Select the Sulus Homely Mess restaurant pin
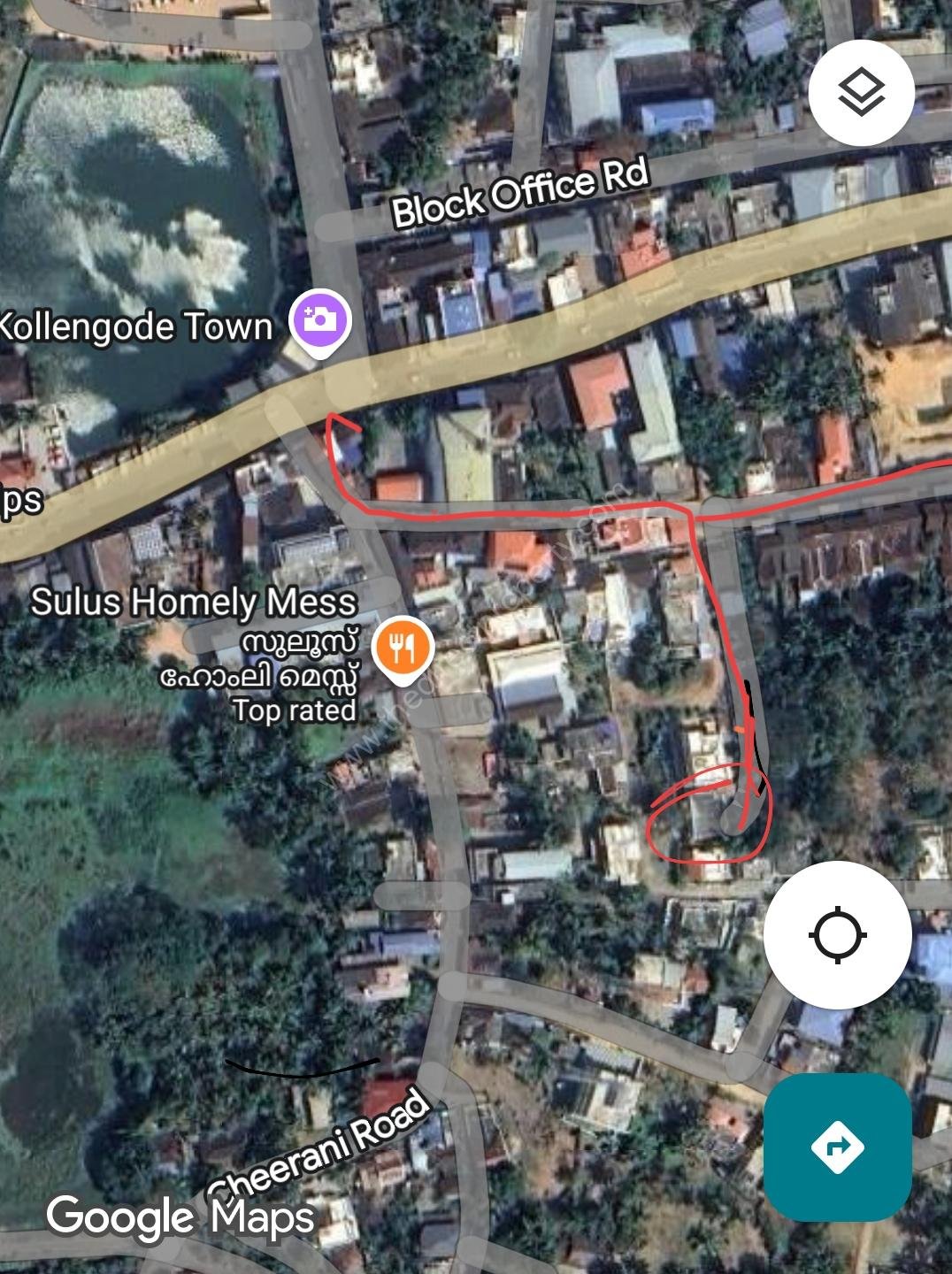This screenshot has width=952, height=1274. pos(402,649)
